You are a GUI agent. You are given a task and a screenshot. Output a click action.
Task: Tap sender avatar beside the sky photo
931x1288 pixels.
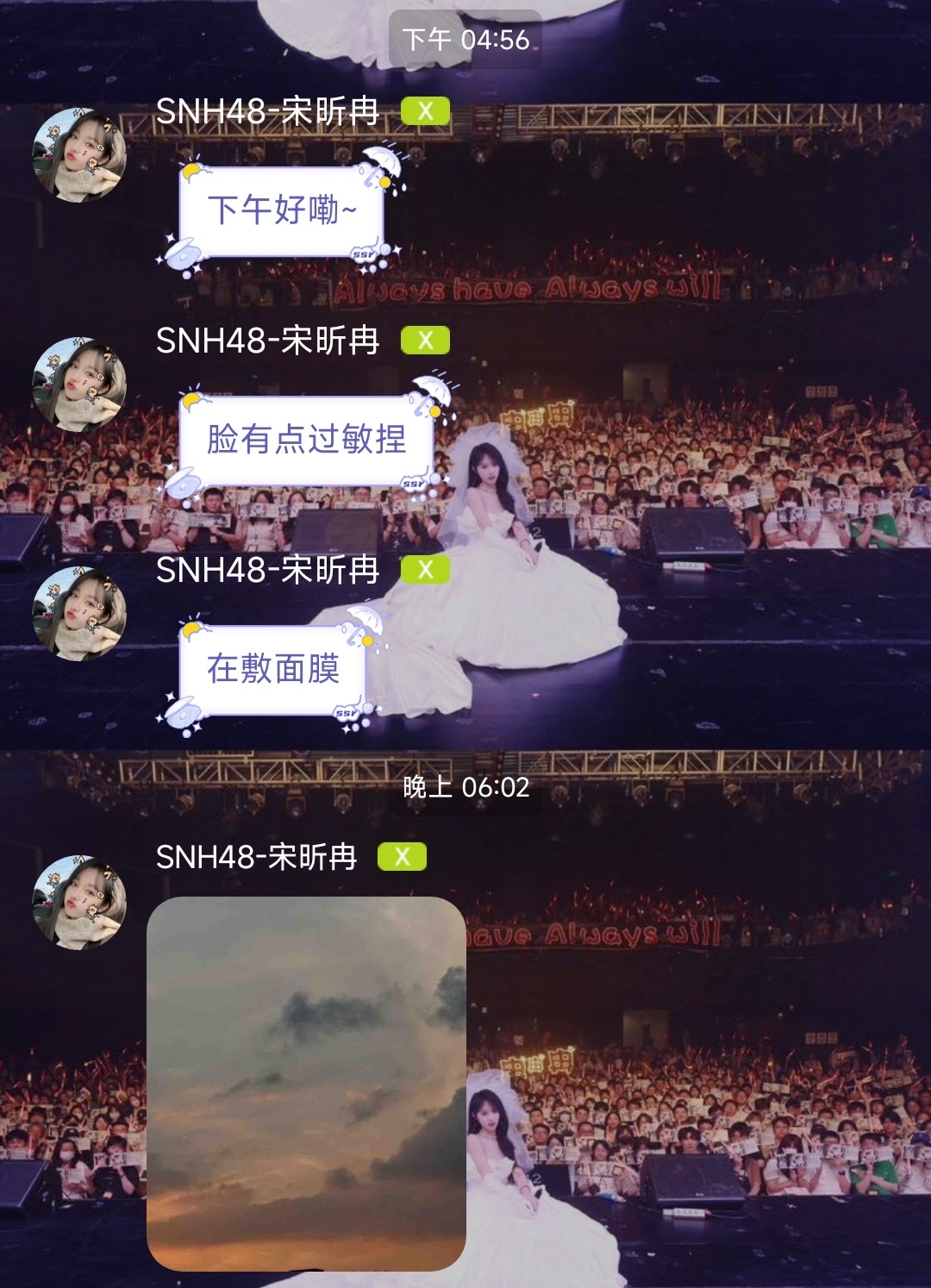click(x=79, y=903)
